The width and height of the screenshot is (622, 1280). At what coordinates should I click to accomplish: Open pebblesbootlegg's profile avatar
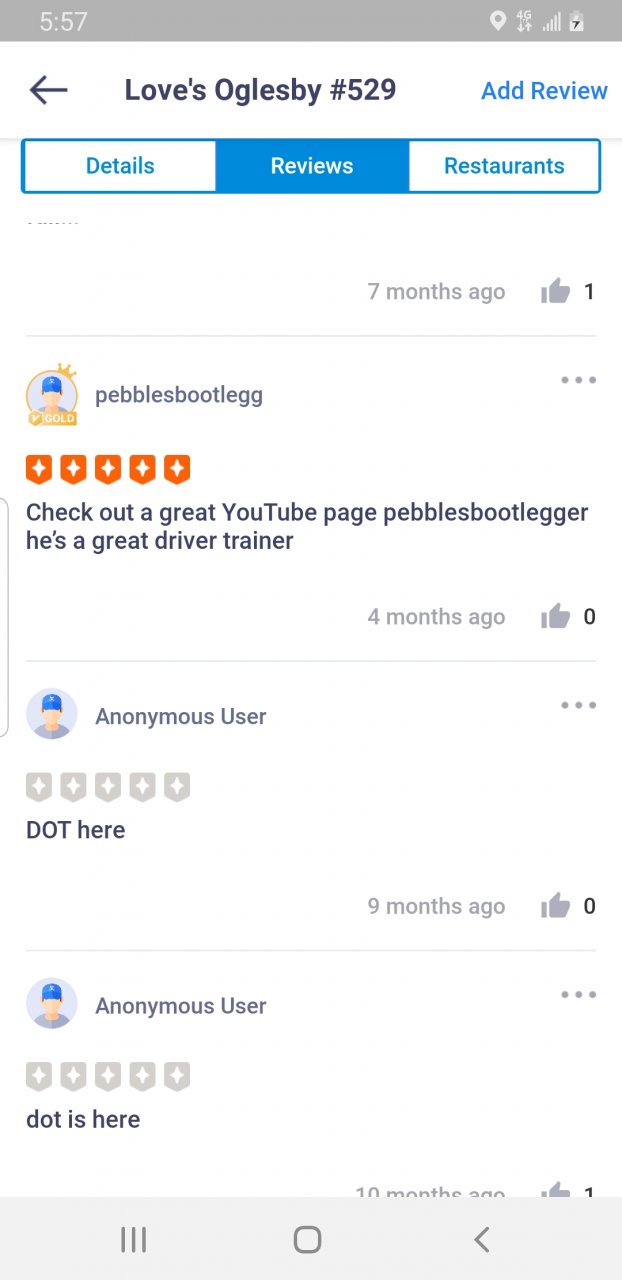point(52,396)
